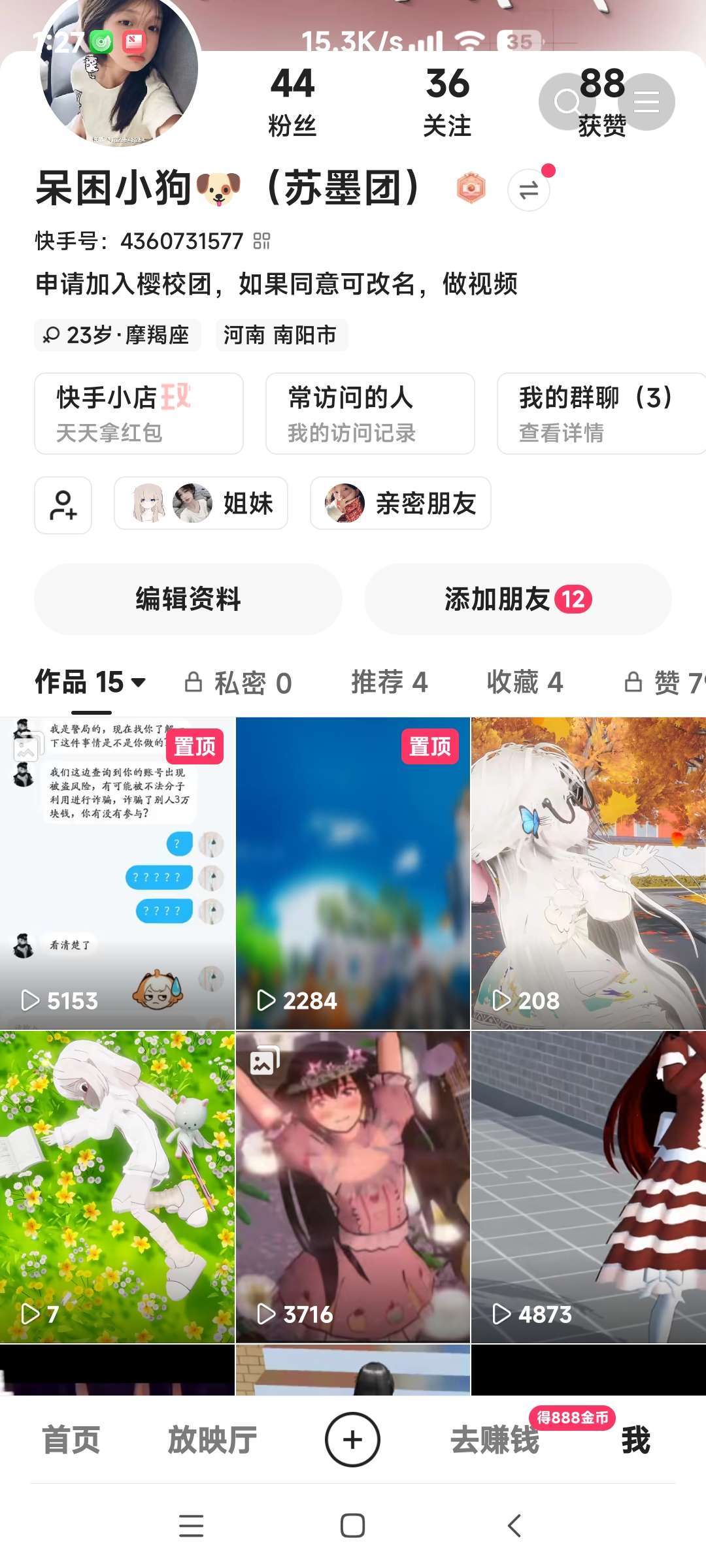Tap the plus button to create post
706x1568 pixels.
point(353,1440)
